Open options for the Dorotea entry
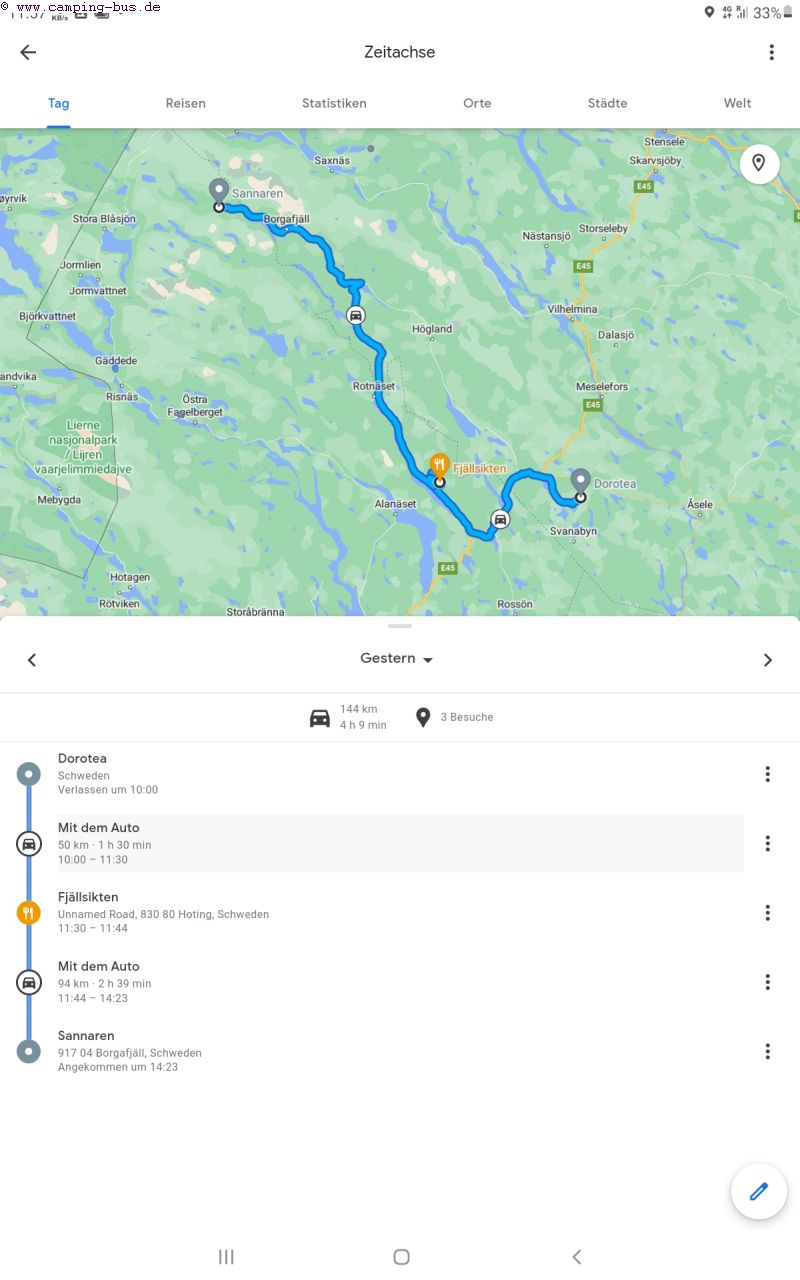The width and height of the screenshot is (800, 1280). [x=767, y=774]
